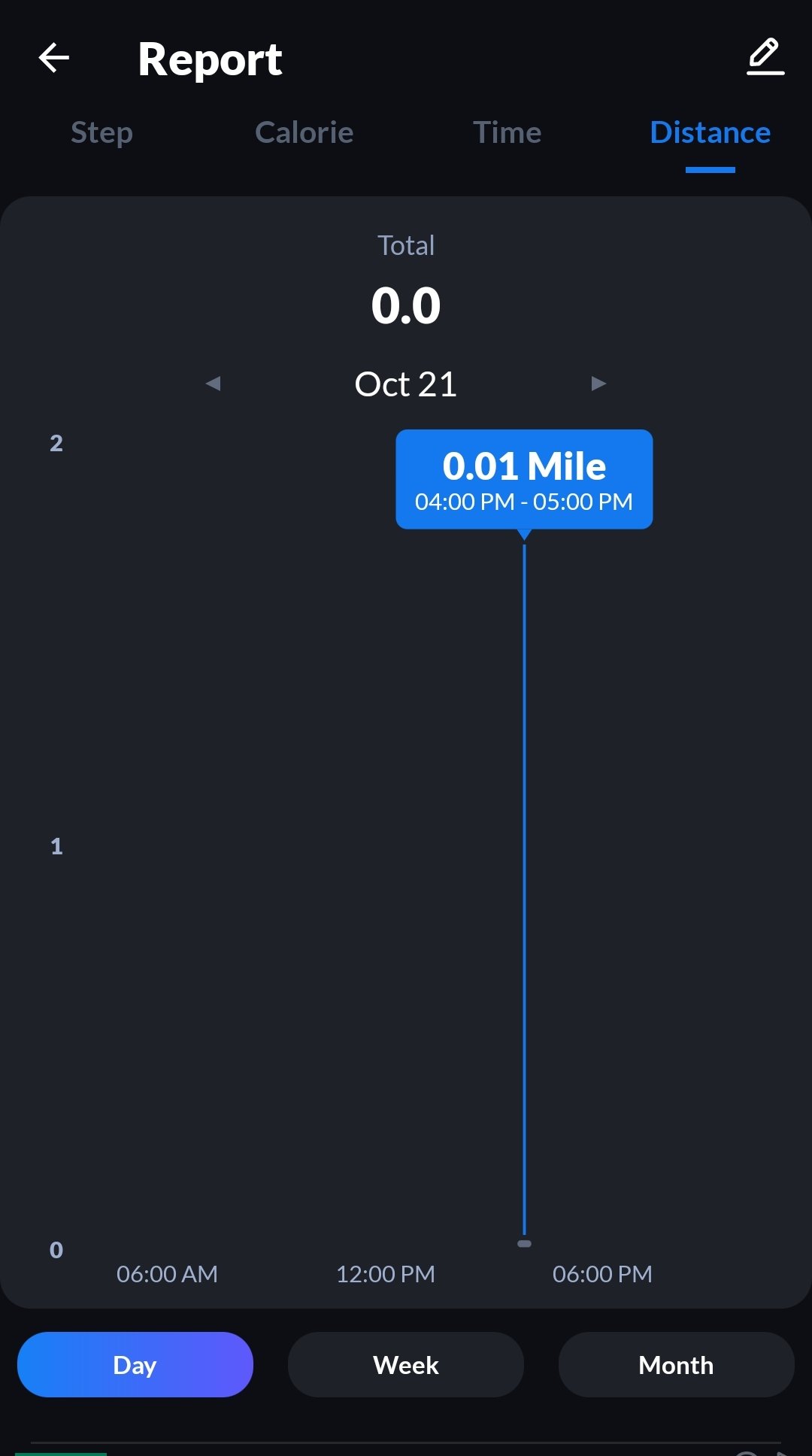812x1456 pixels.
Task: Switch to the Time tab
Action: pyautogui.click(x=507, y=133)
